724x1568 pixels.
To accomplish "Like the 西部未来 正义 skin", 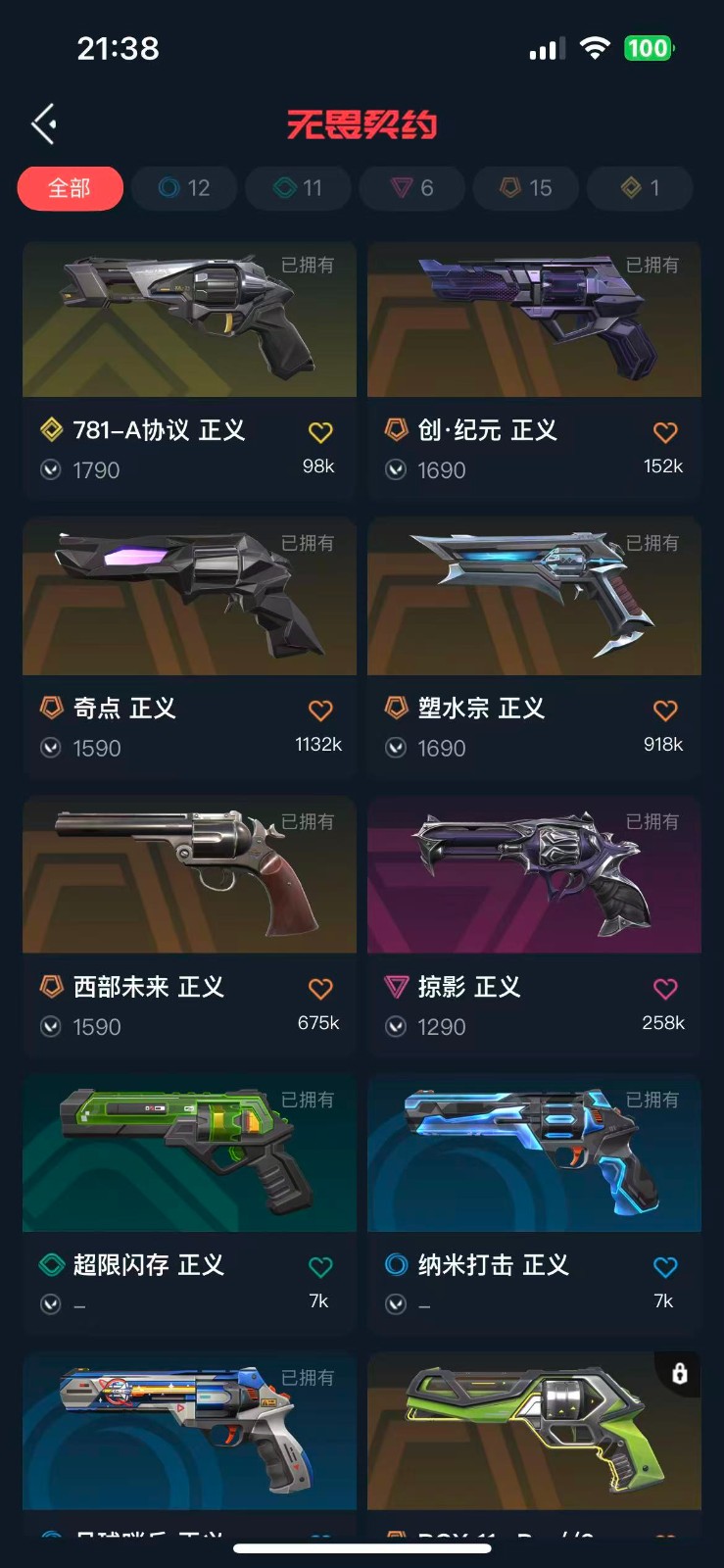I will point(320,989).
